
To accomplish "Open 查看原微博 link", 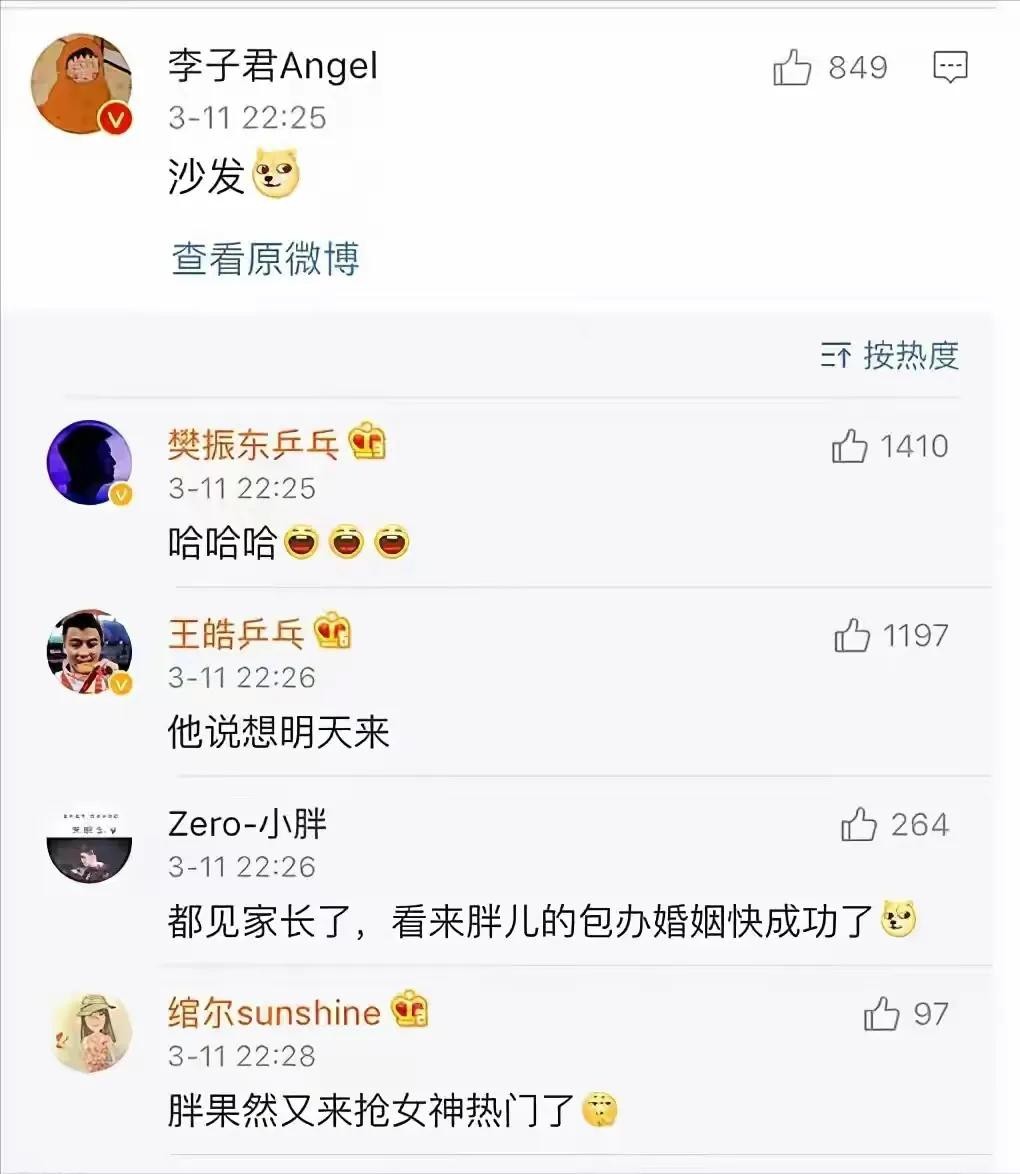I will click(x=265, y=259).
